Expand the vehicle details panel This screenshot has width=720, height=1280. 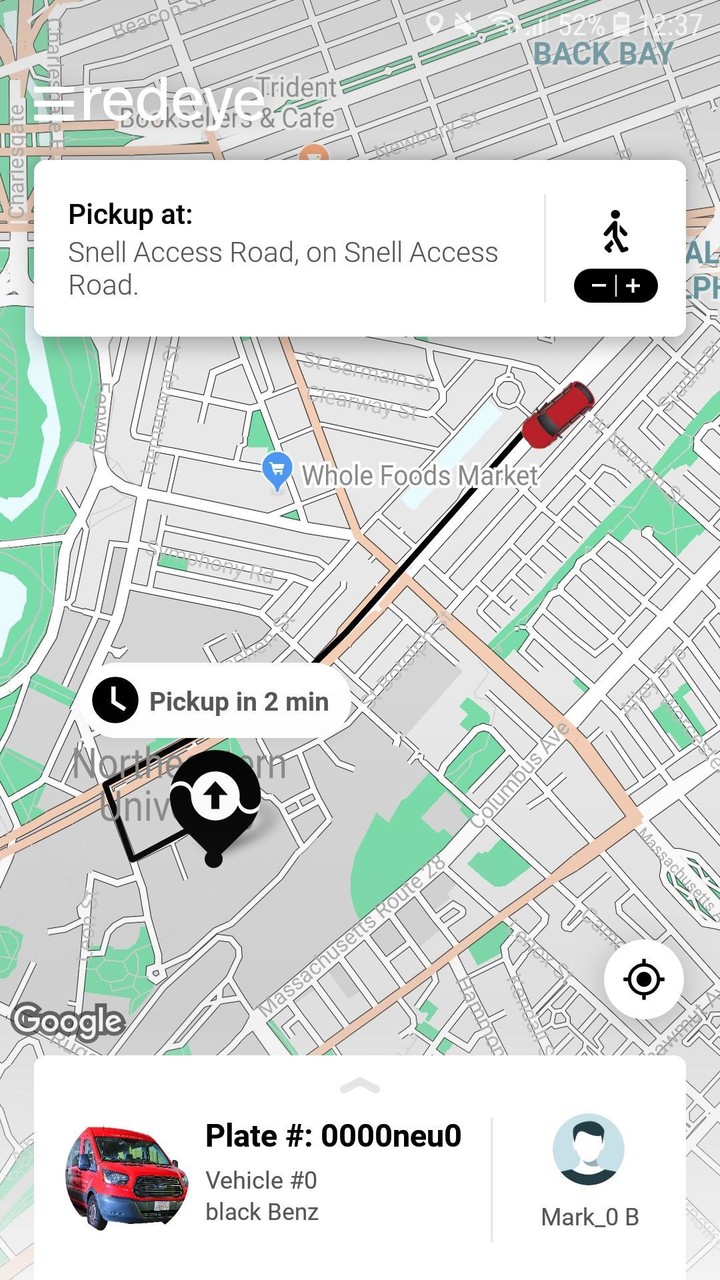coord(360,1086)
